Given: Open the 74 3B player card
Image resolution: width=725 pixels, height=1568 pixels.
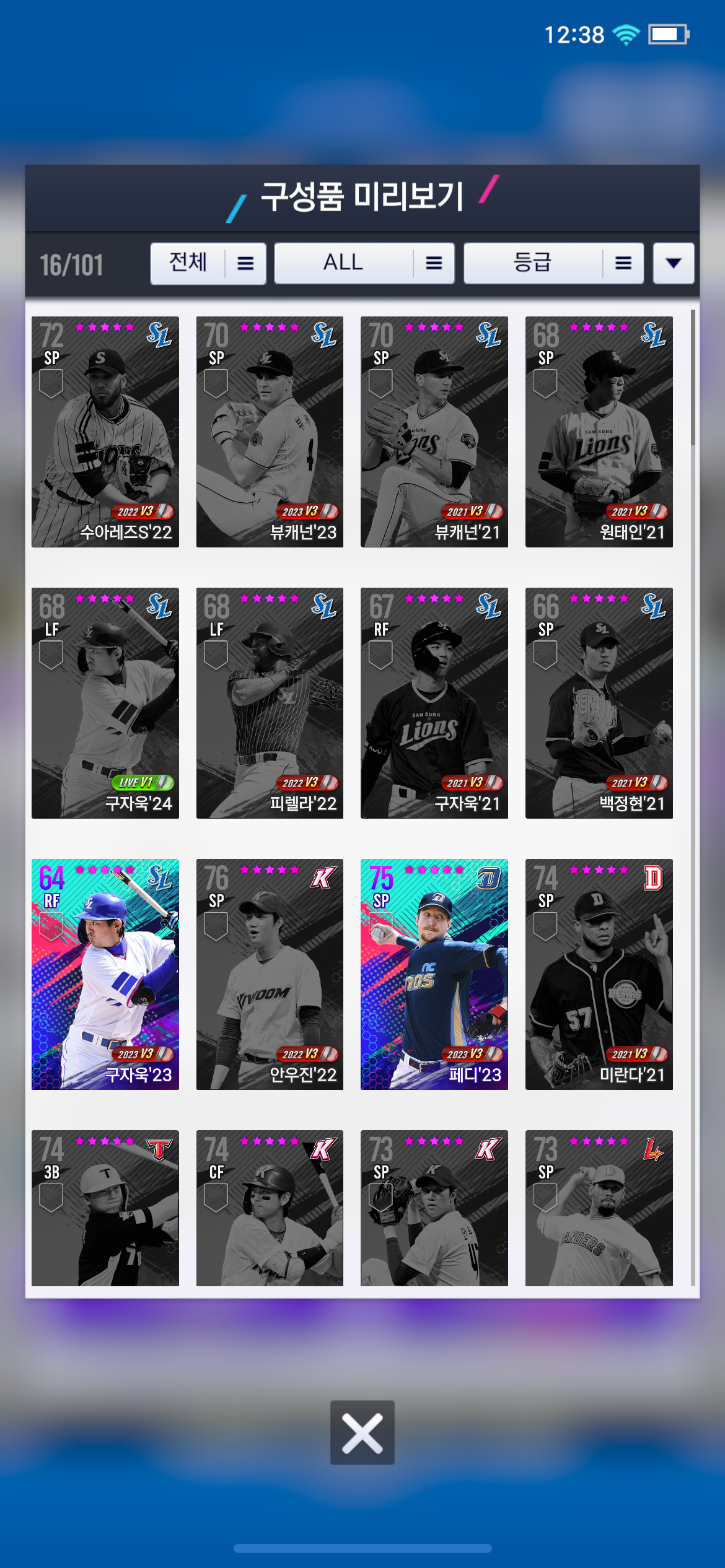Looking at the screenshot, I should [105, 1208].
